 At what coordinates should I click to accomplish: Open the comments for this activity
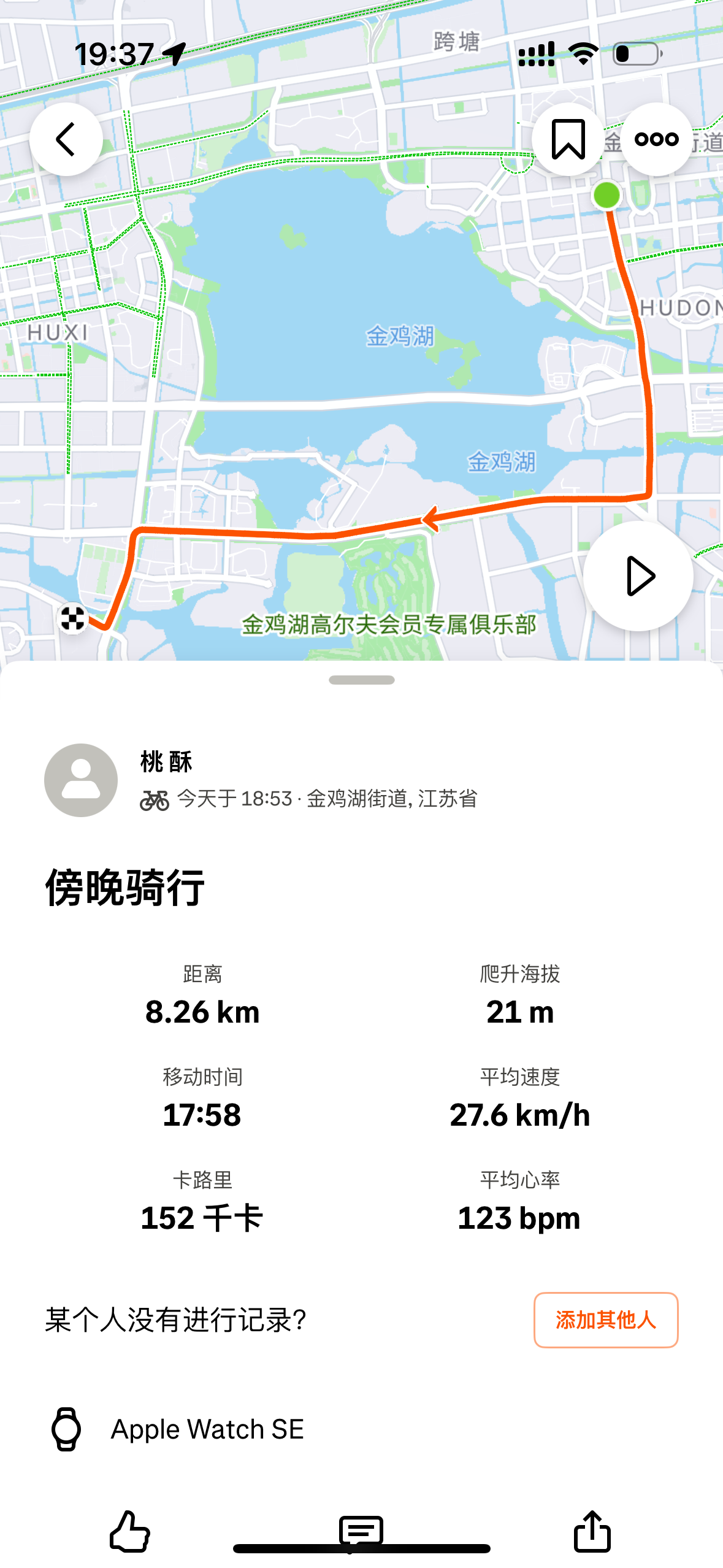(x=361, y=1531)
